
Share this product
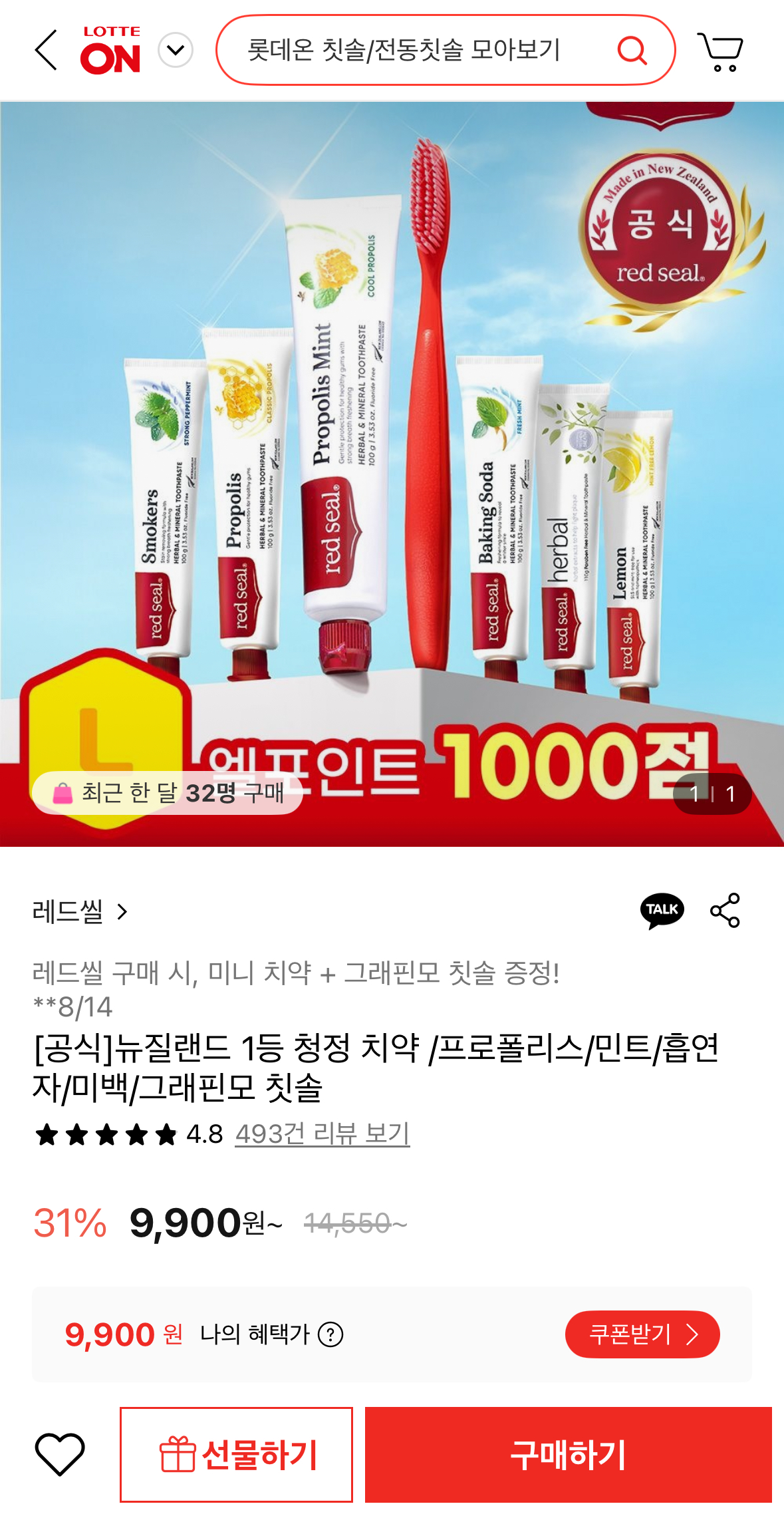tap(725, 910)
